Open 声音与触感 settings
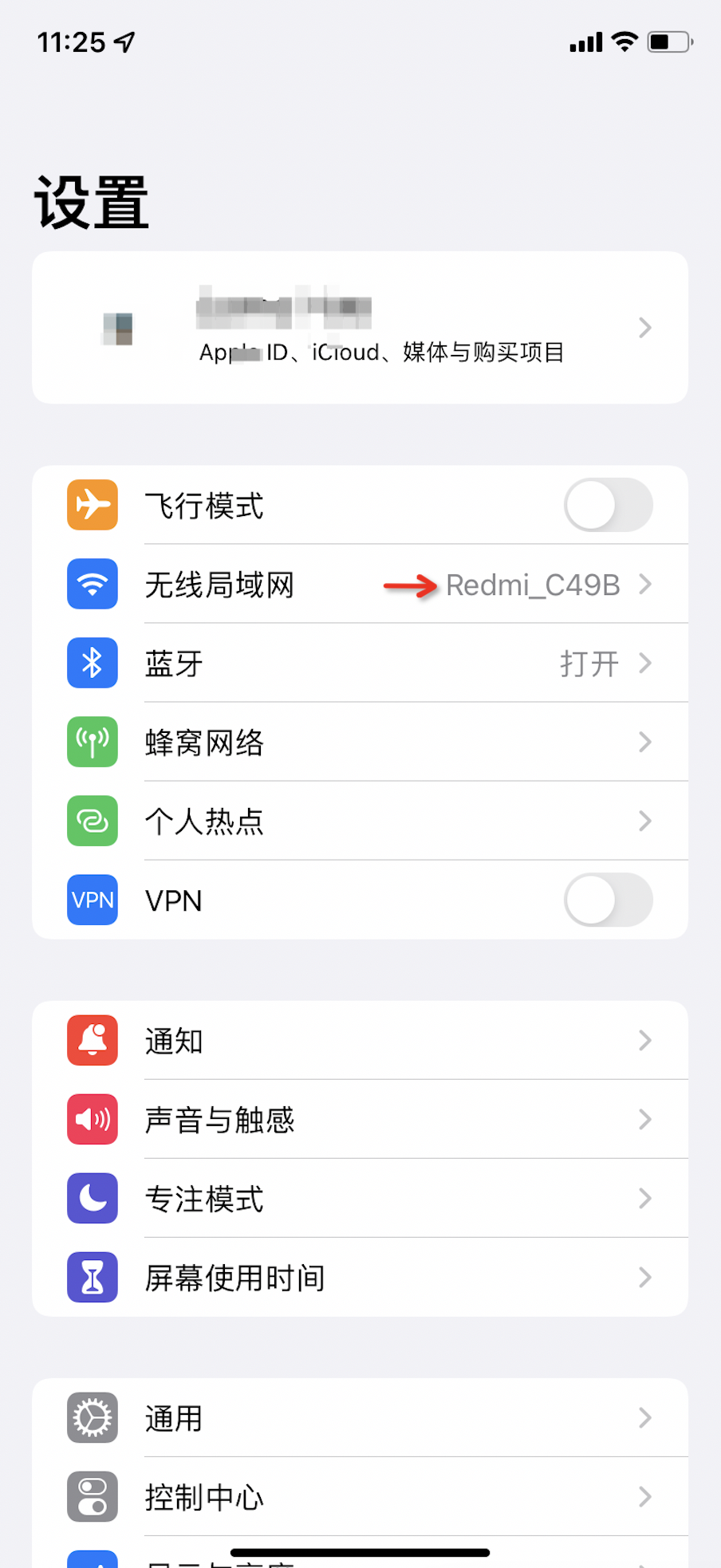Screen dimensions: 721x1568 (x=360, y=1120)
